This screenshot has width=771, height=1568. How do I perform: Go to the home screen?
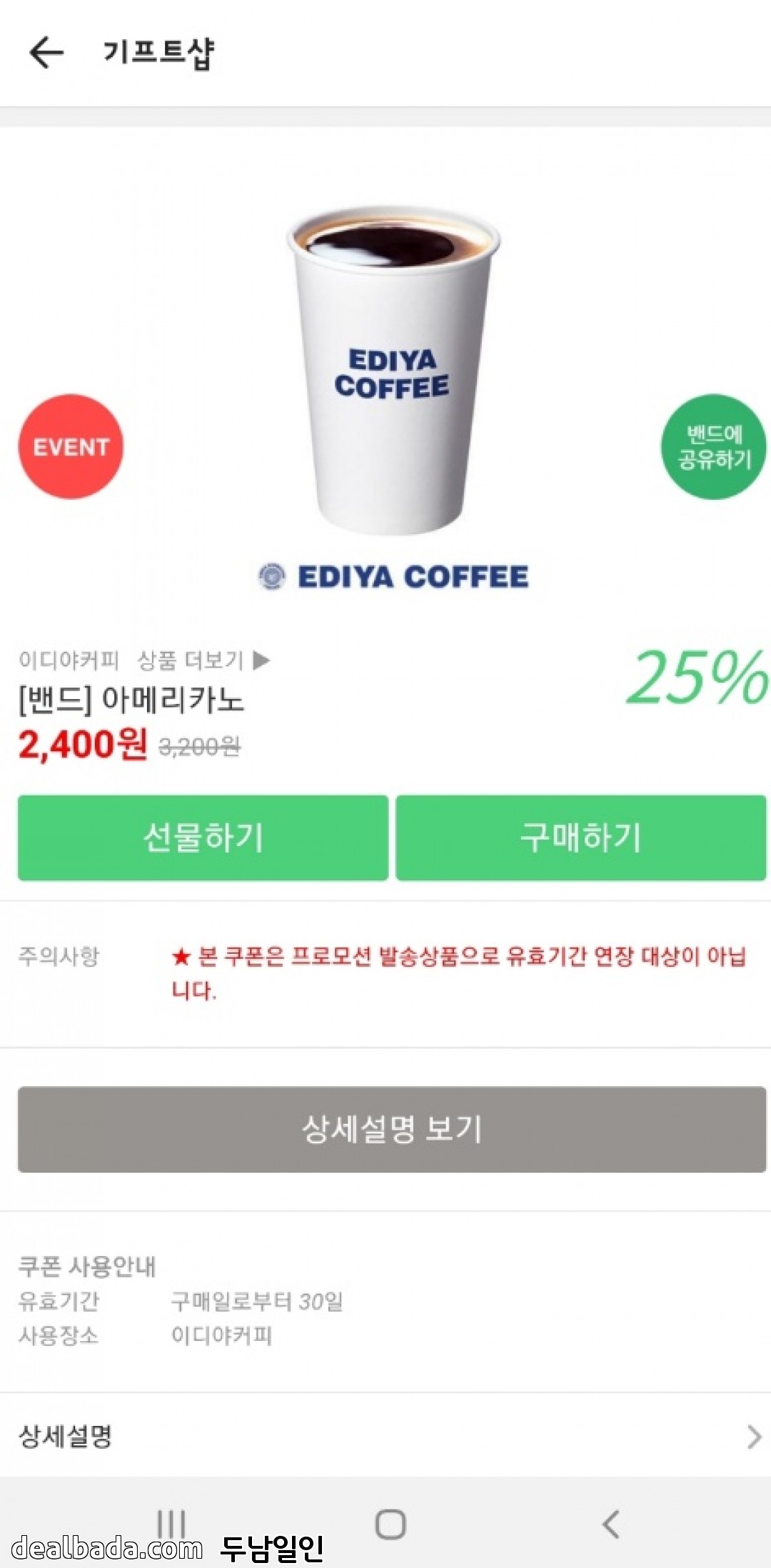tap(390, 1524)
